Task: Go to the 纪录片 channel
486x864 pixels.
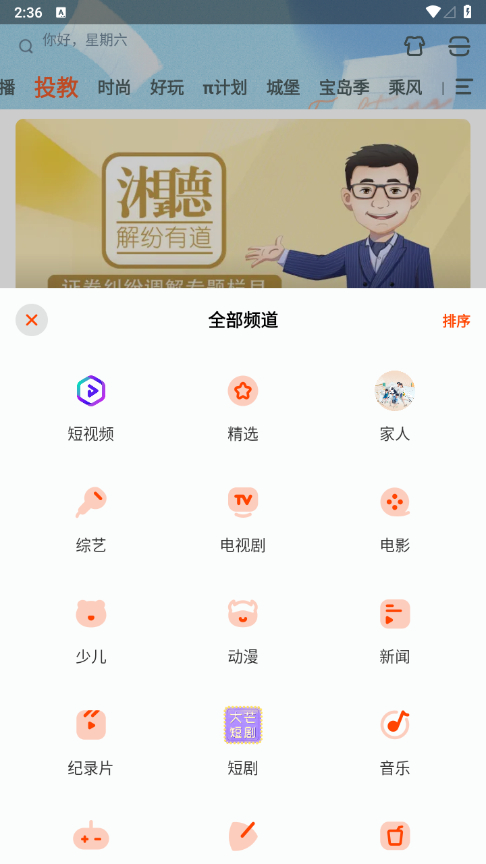Action: [91, 742]
